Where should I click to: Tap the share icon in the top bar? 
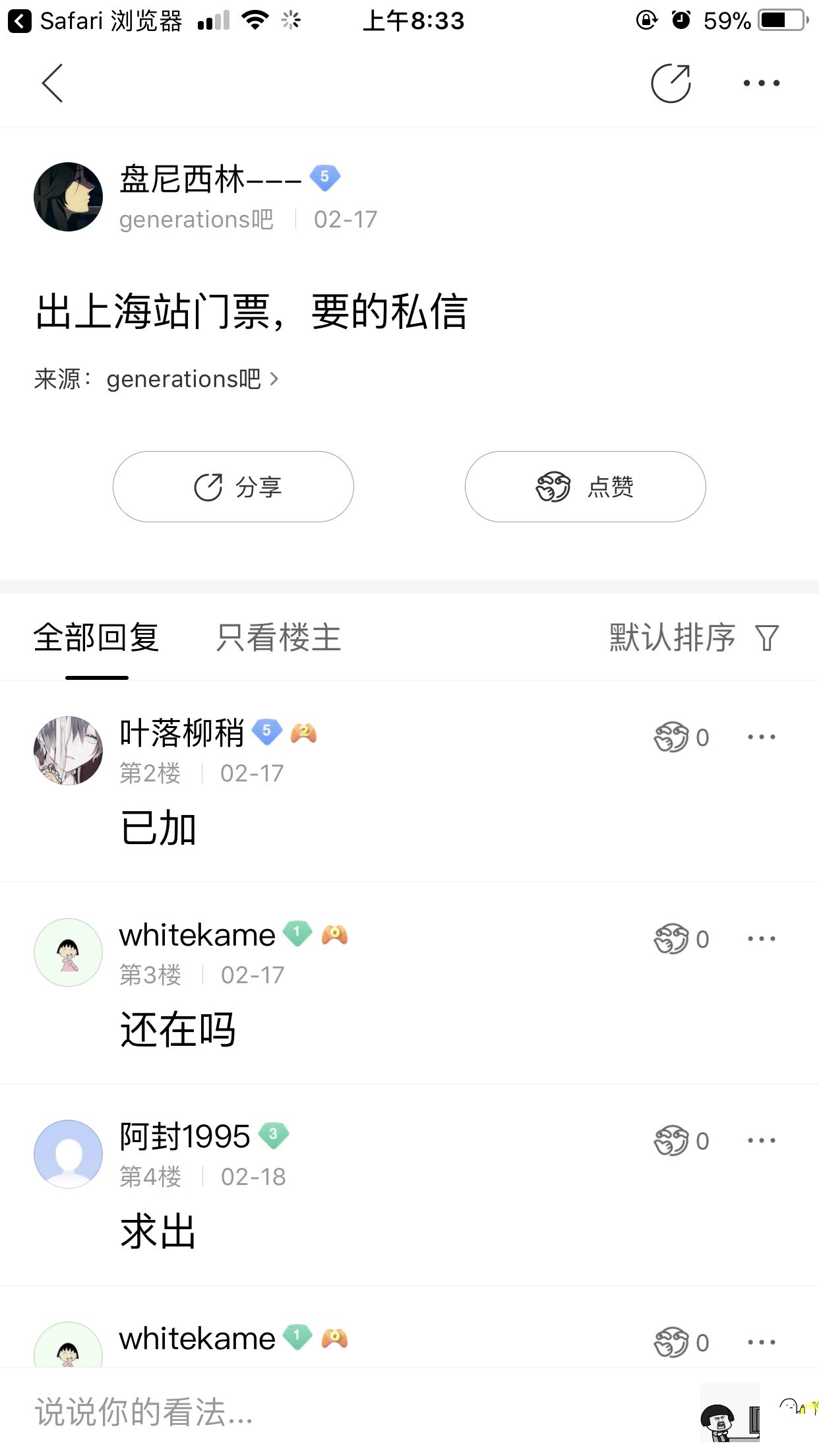pos(671,83)
